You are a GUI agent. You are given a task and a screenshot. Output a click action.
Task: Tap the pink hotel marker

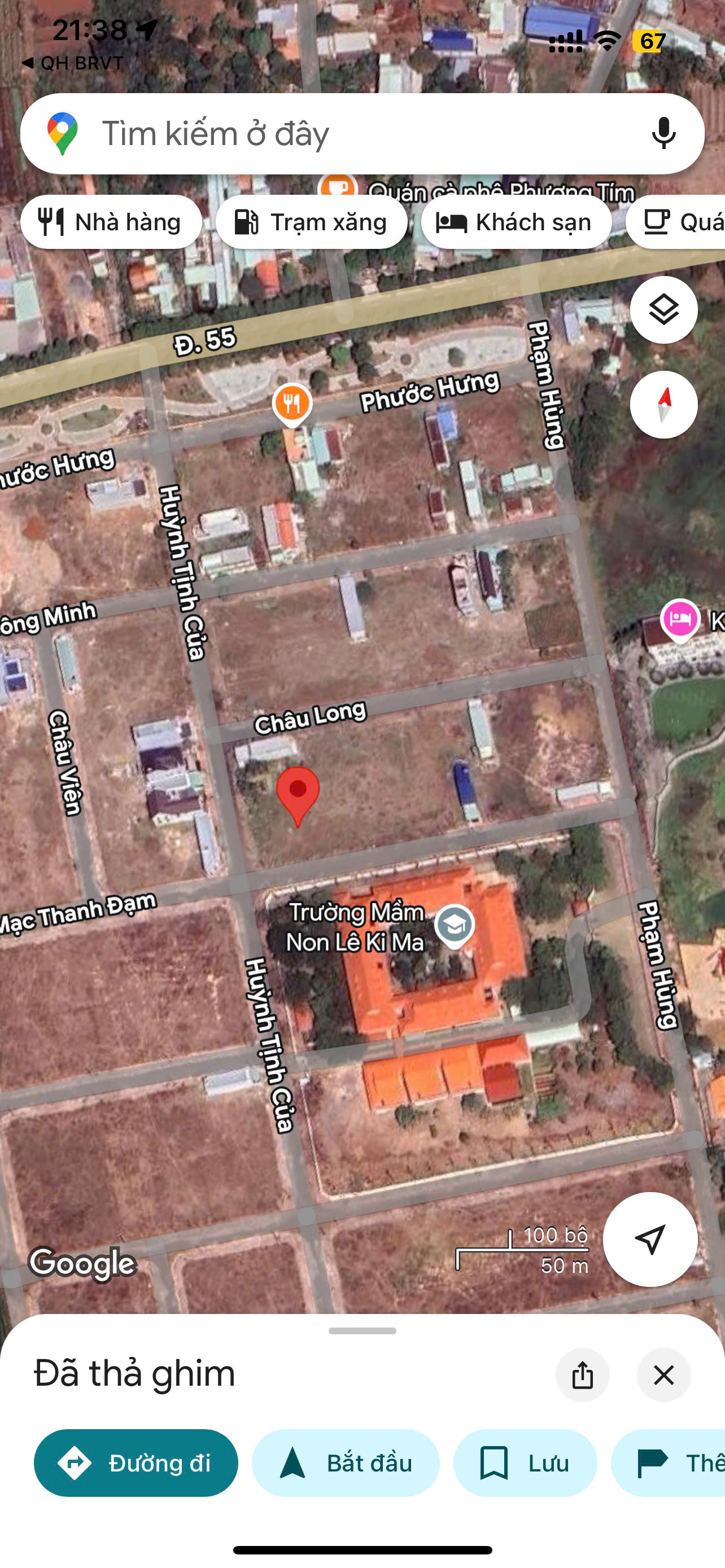pos(680,619)
